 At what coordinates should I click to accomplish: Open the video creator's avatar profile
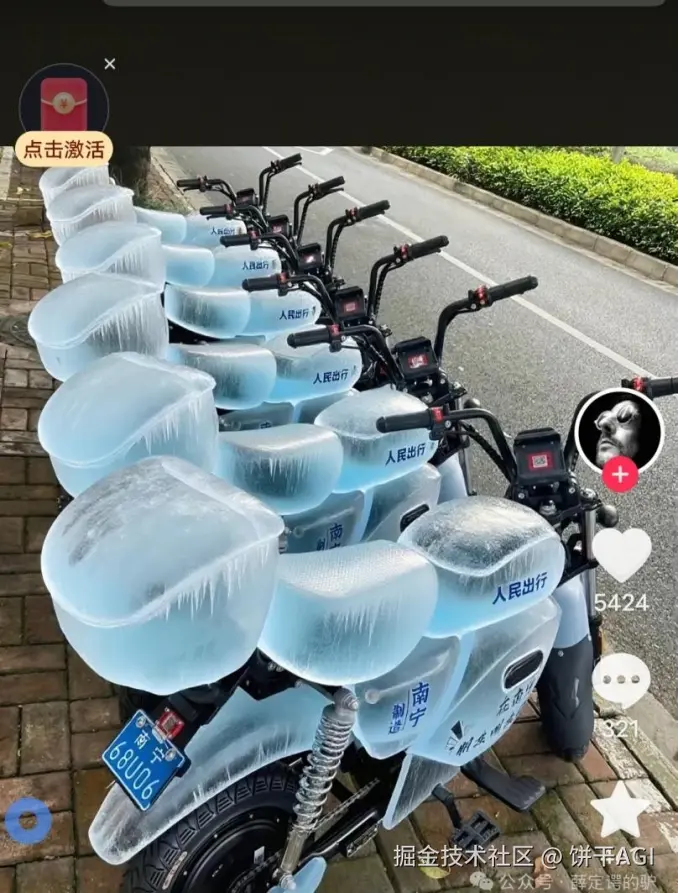(x=620, y=430)
